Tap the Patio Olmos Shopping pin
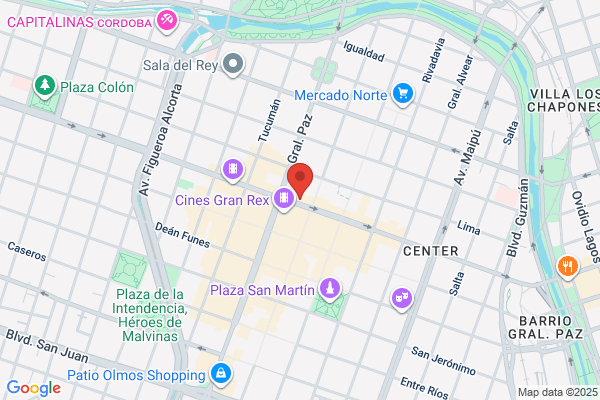 pos(221,374)
